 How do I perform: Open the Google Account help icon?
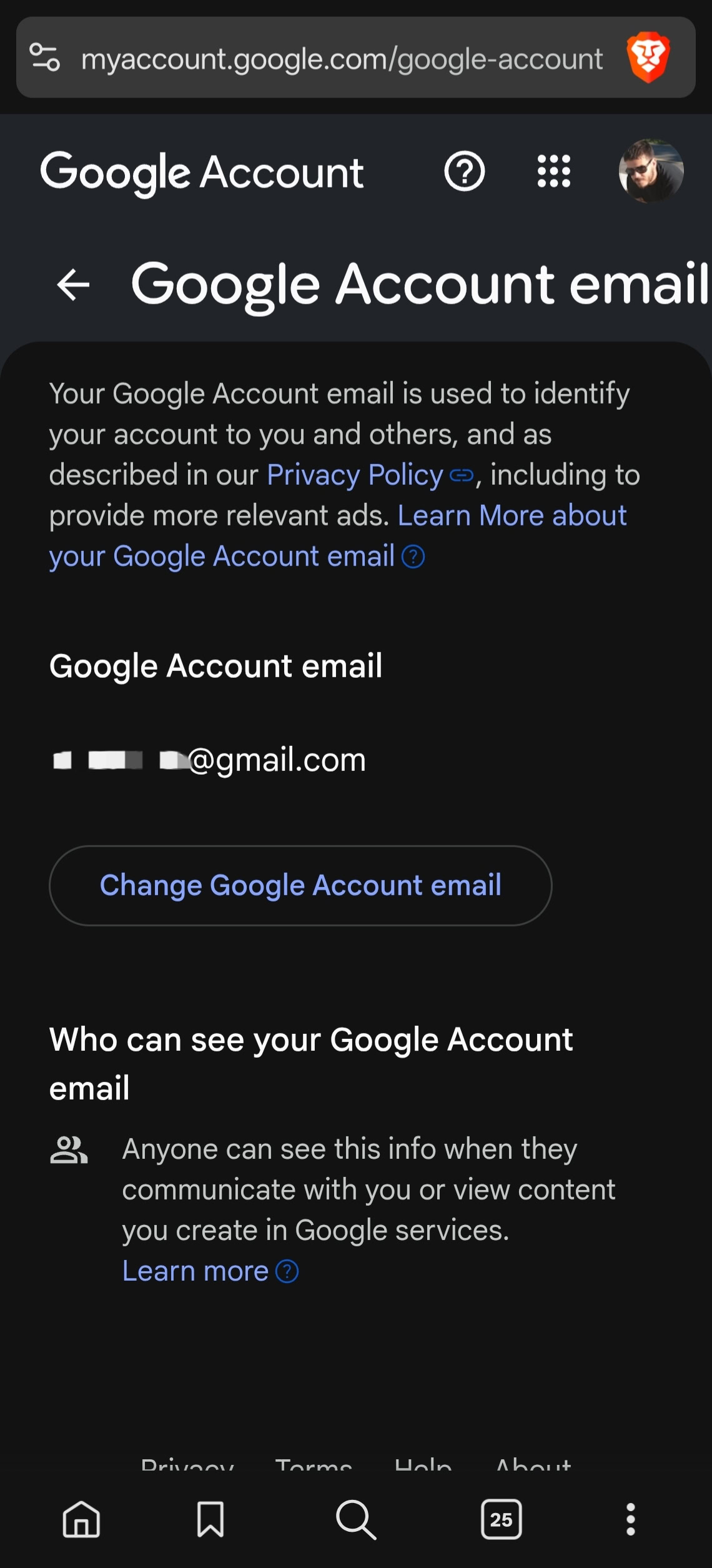coord(464,171)
